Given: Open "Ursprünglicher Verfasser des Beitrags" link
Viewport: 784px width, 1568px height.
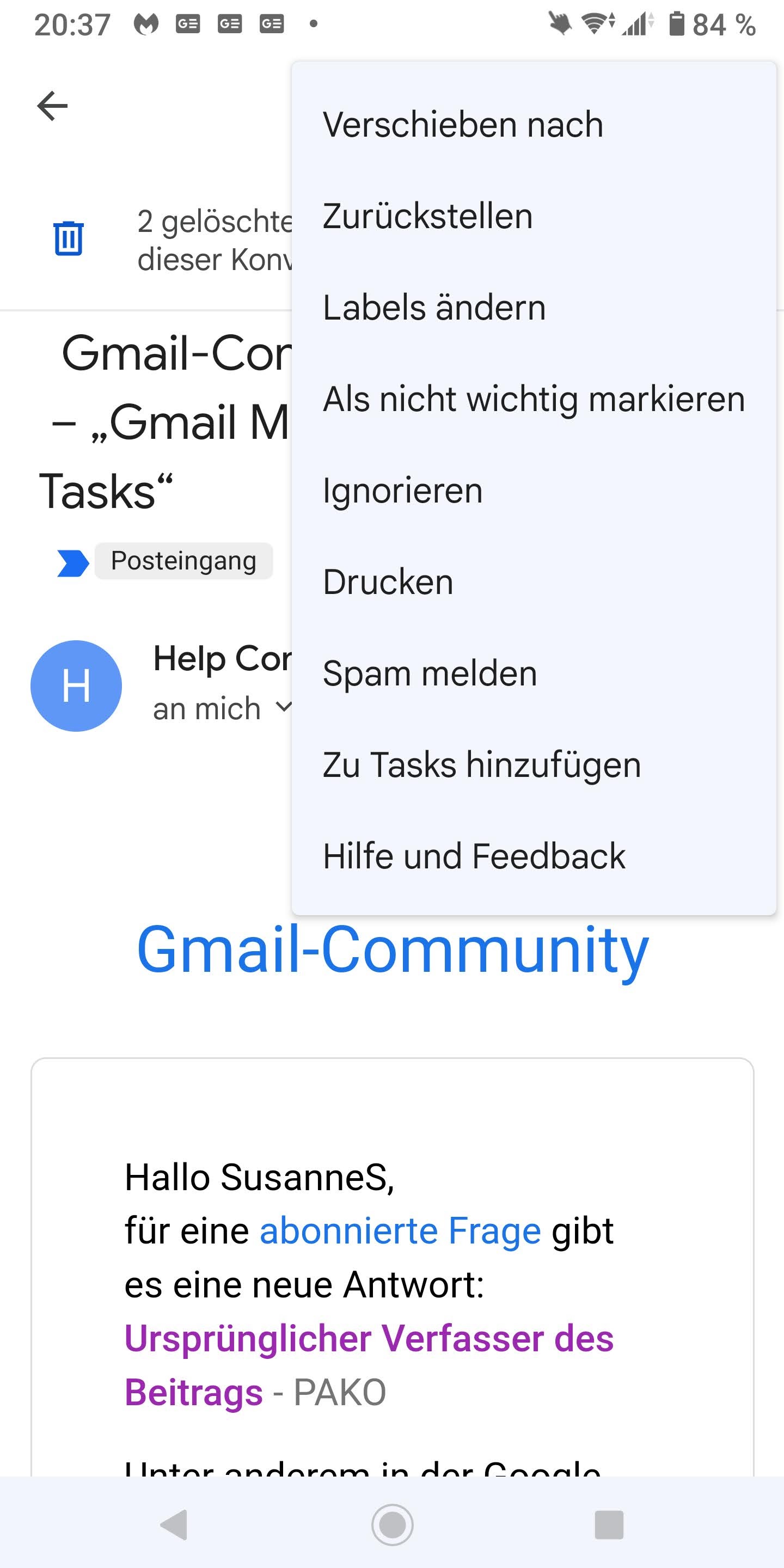Looking at the screenshot, I should (x=369, y=1365).
